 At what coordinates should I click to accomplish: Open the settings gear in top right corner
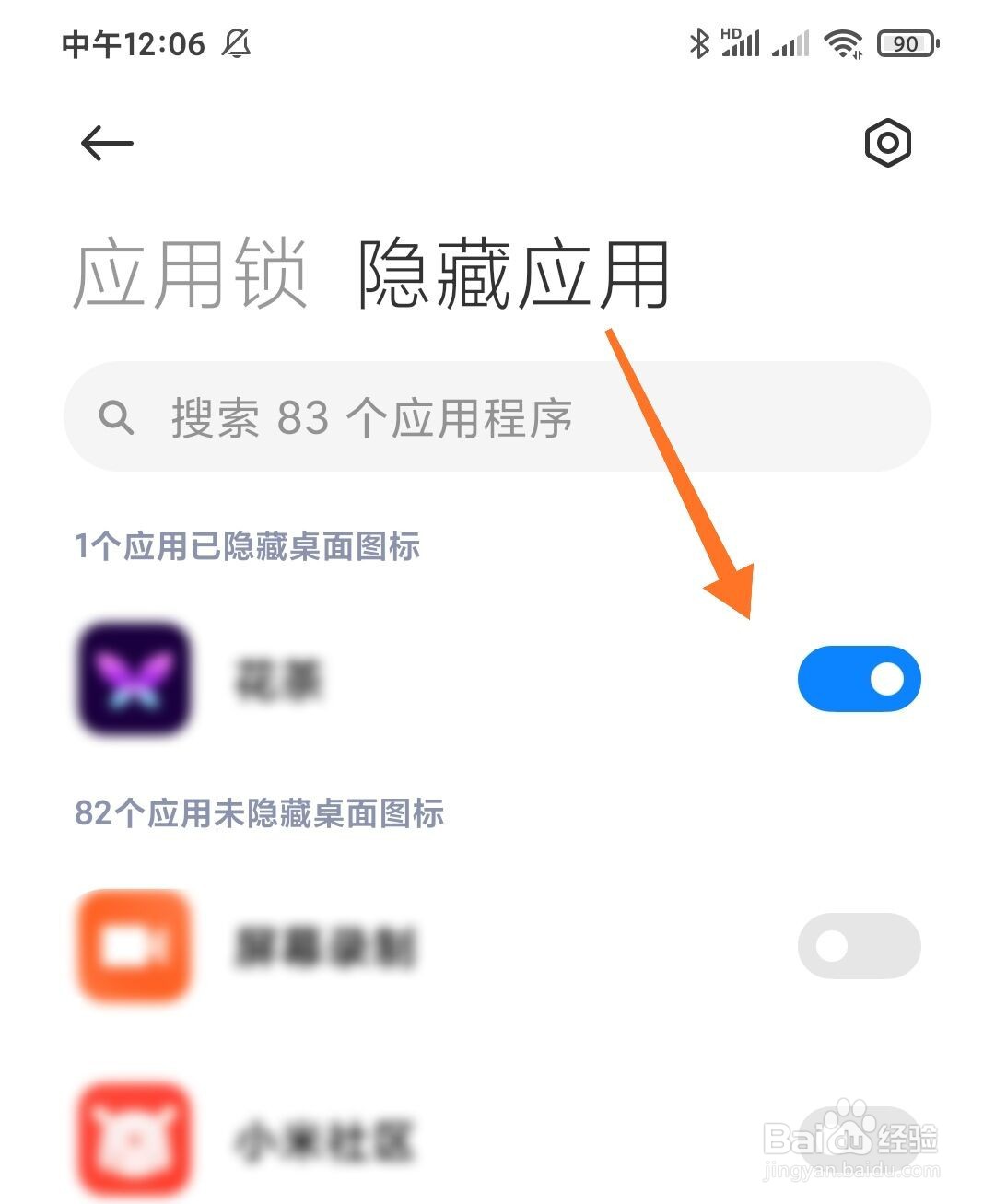887,144
